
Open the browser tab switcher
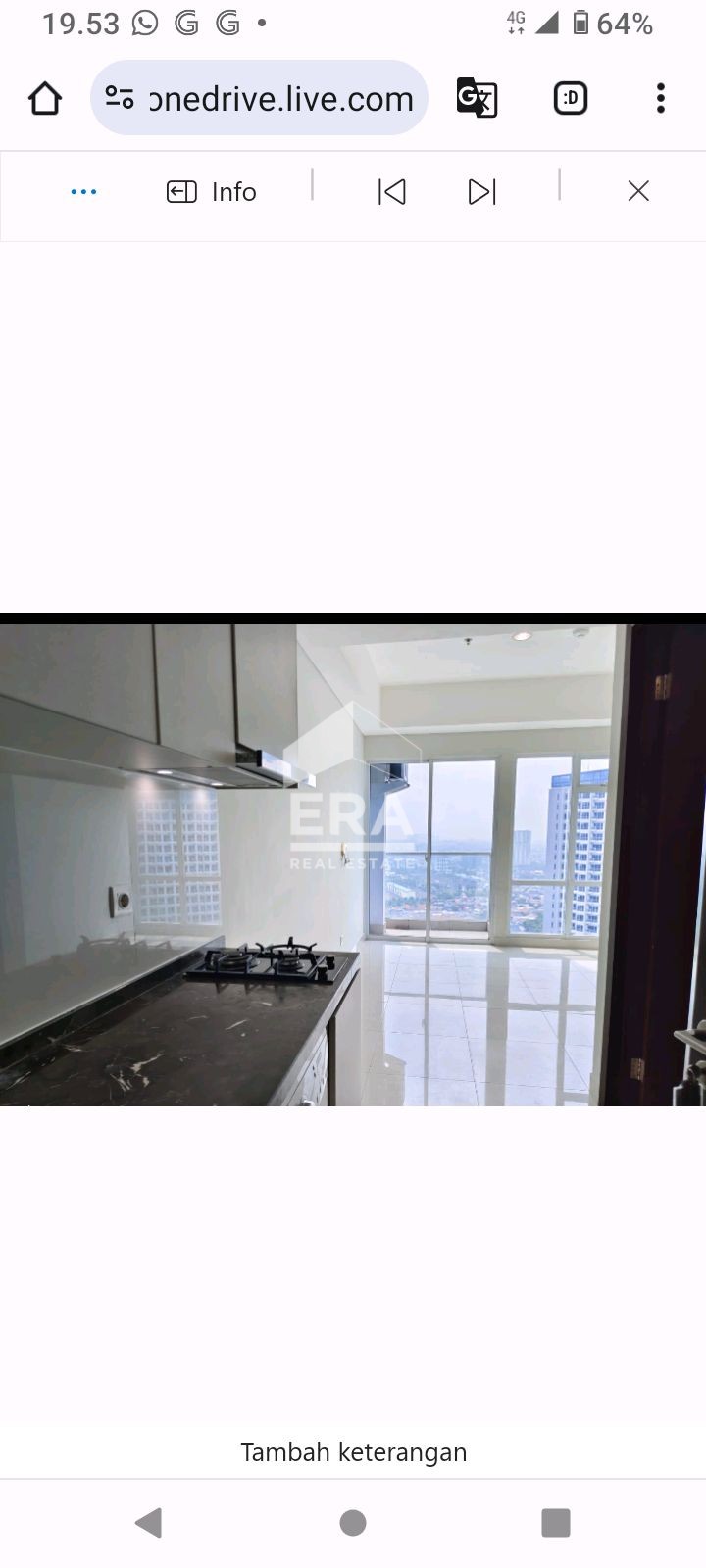[570, 98]
